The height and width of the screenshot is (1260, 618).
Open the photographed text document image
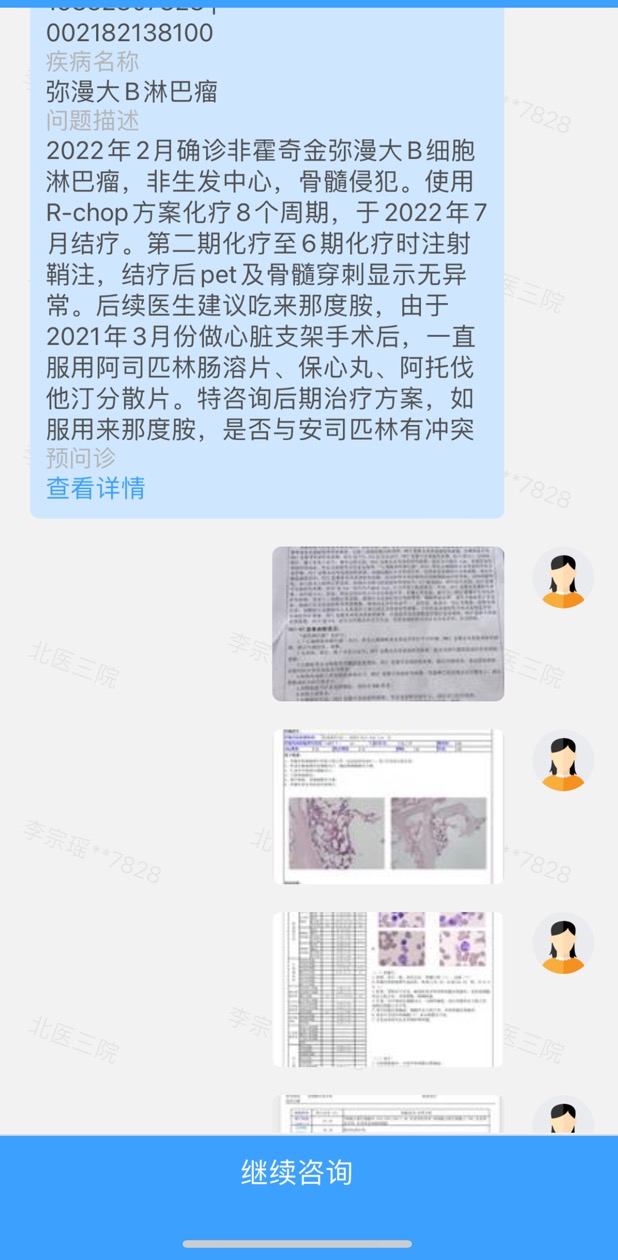click(388, 624)
